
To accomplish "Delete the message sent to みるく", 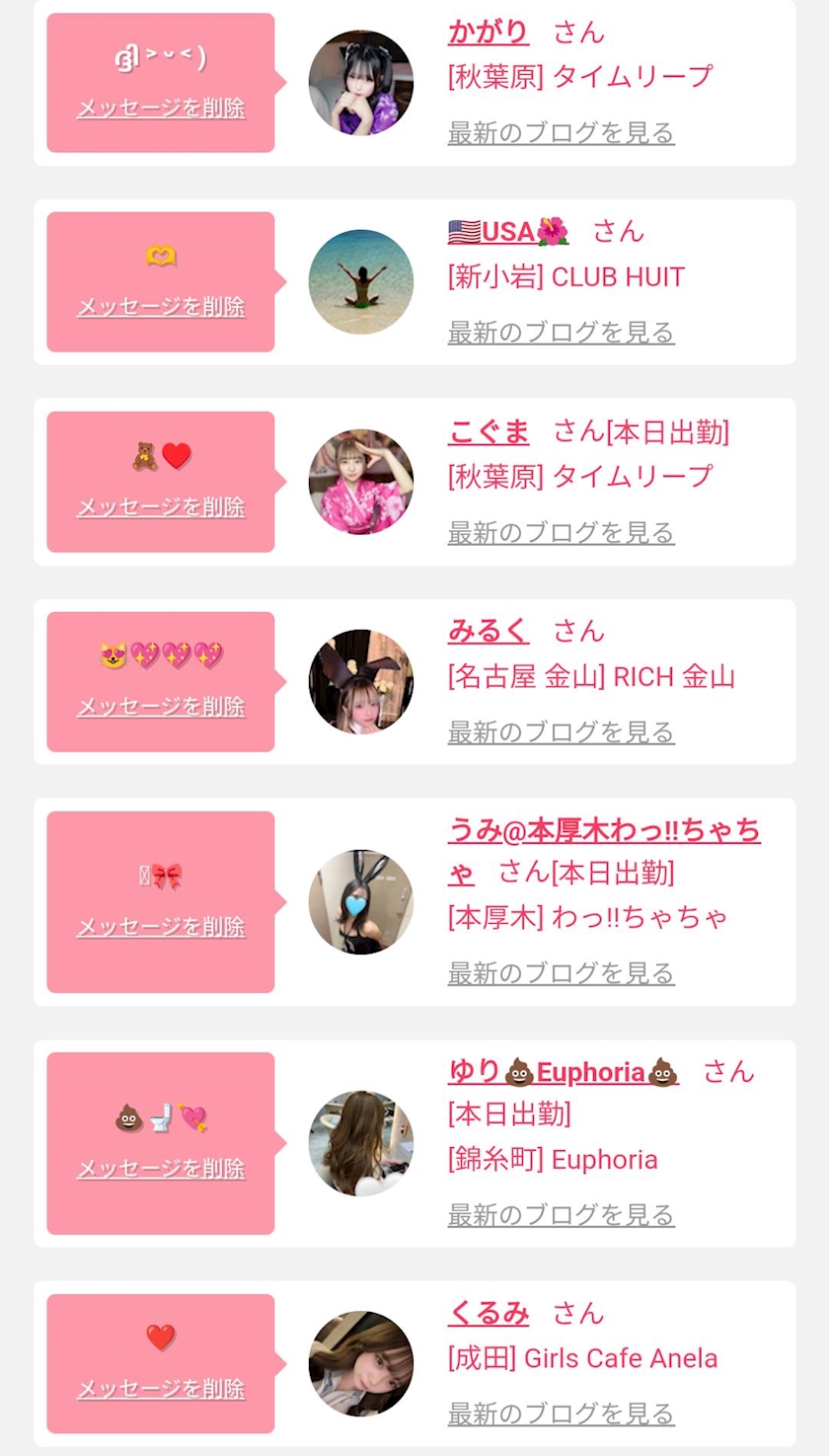I will [x=161, y=707].
